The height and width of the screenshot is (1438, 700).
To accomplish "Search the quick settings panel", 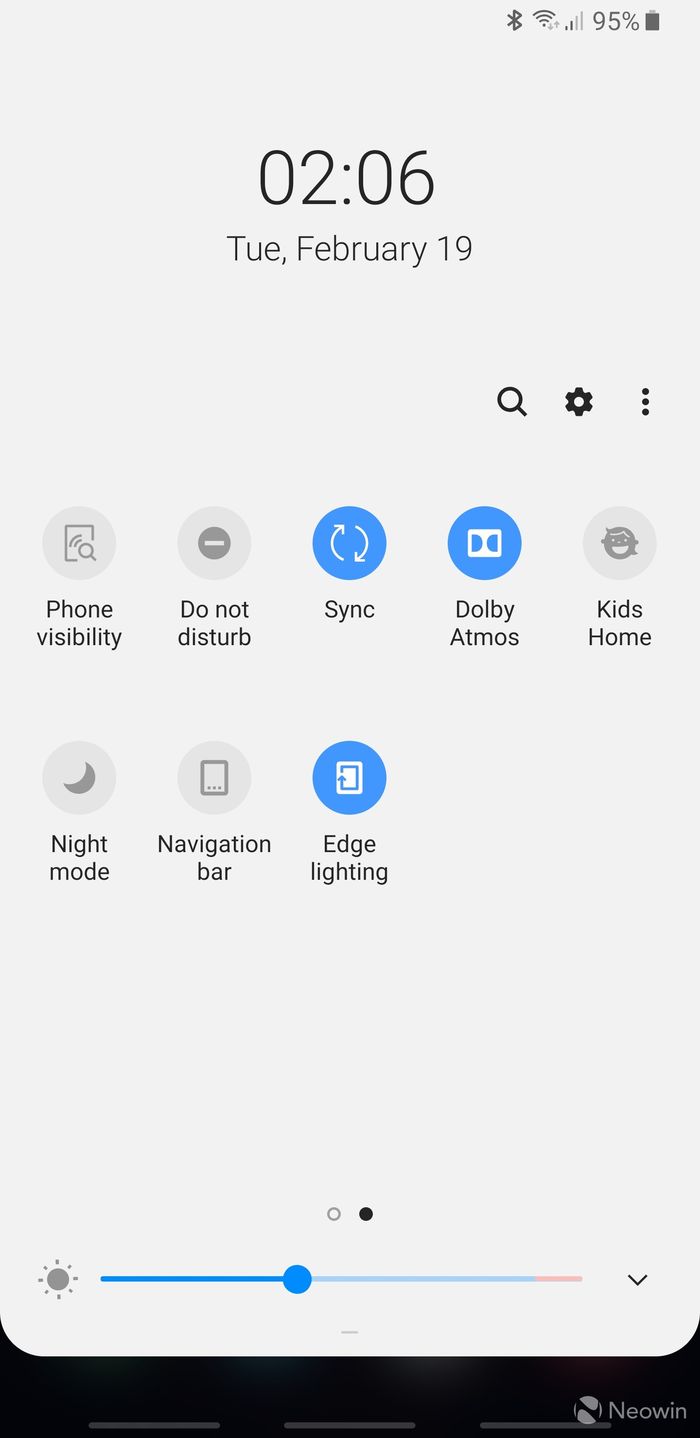I will coord(512,402).
